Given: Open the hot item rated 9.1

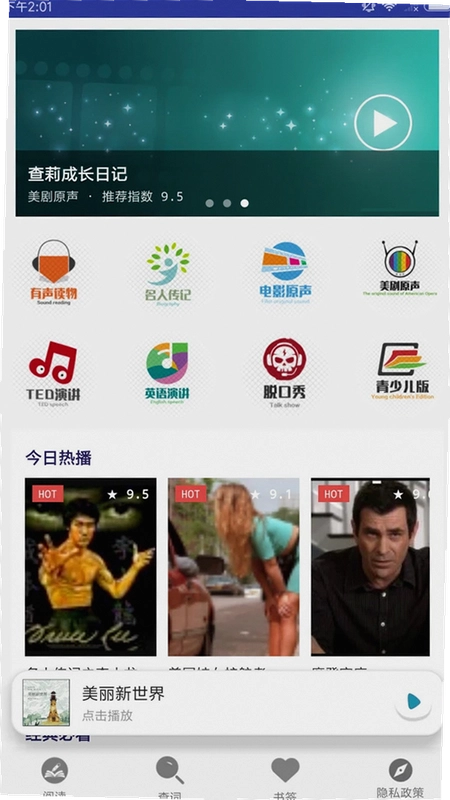Looking at the screenshot, I should (234, 567).
